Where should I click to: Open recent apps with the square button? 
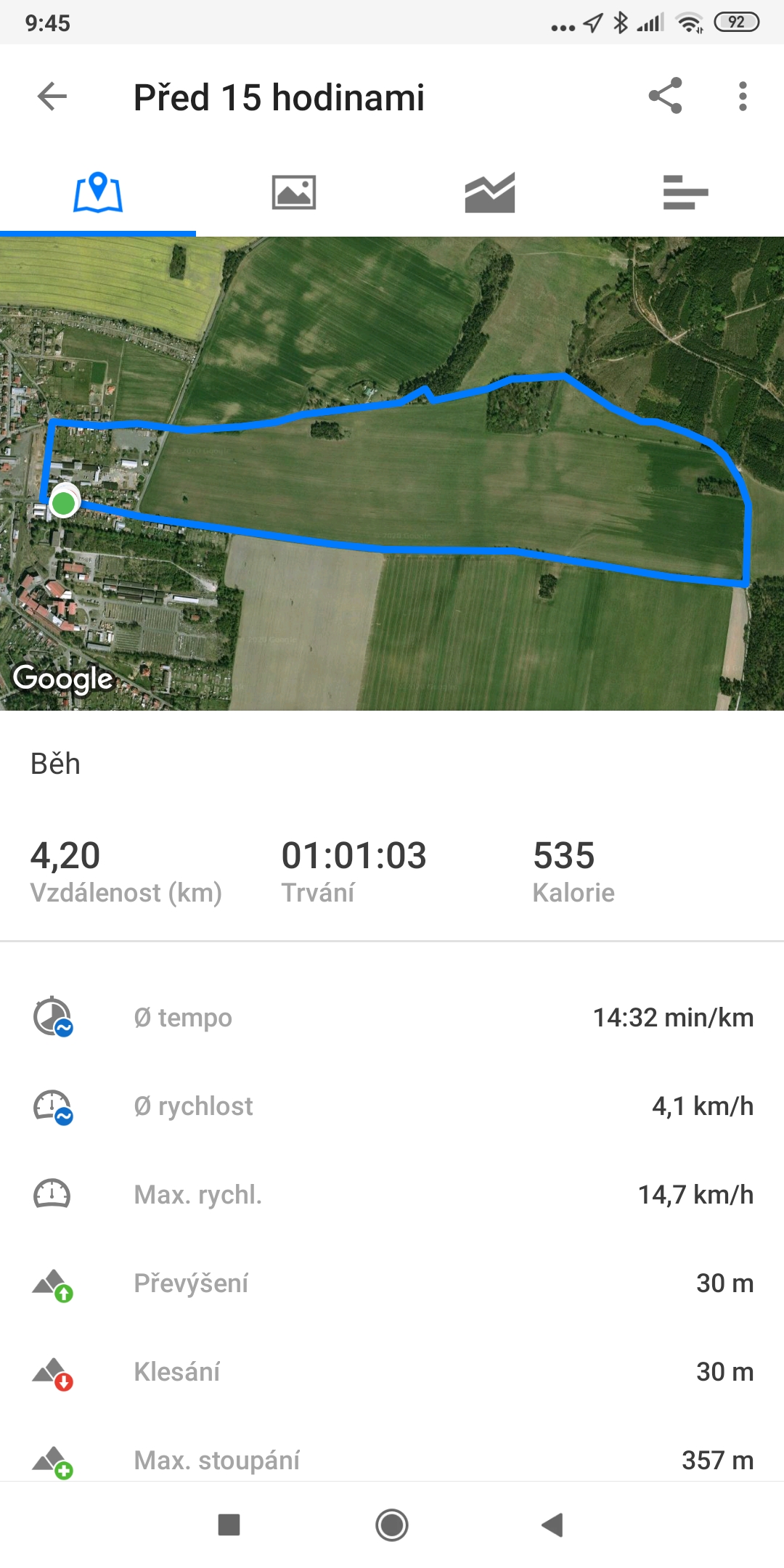pos(229,1524)
